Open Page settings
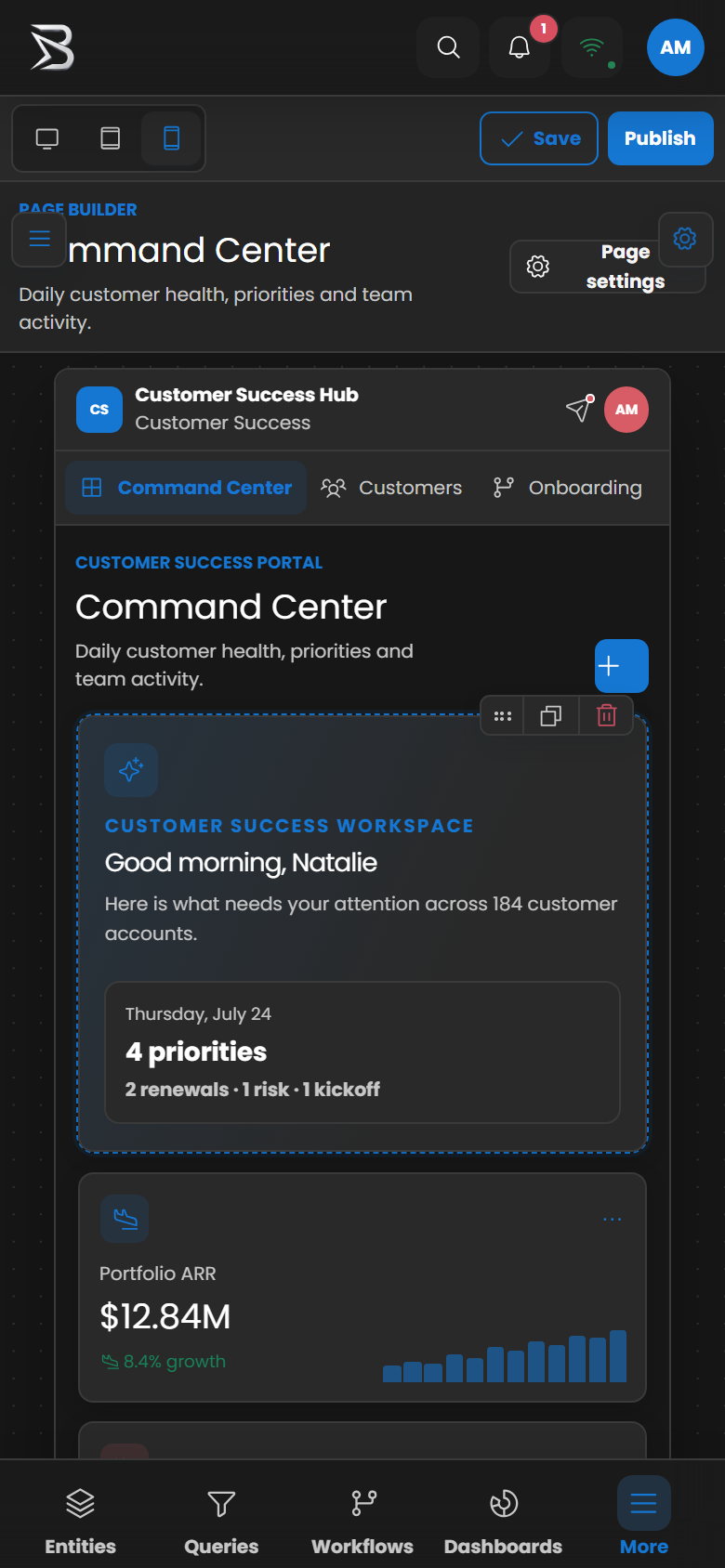Screen dimensions: 725x1568 pyautogui.click(x=608, y=267)
